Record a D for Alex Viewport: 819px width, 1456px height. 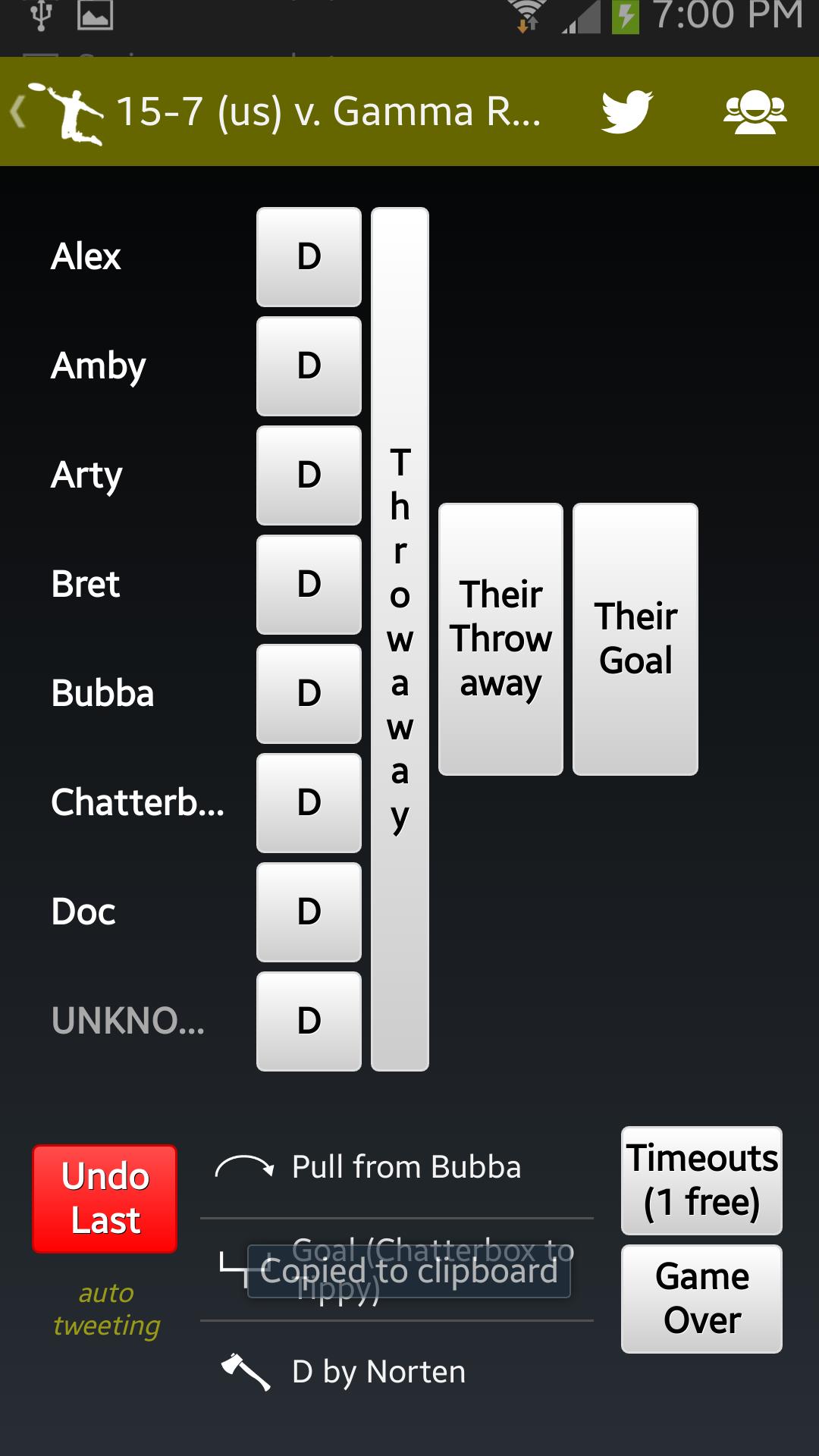tap(309, 257)
